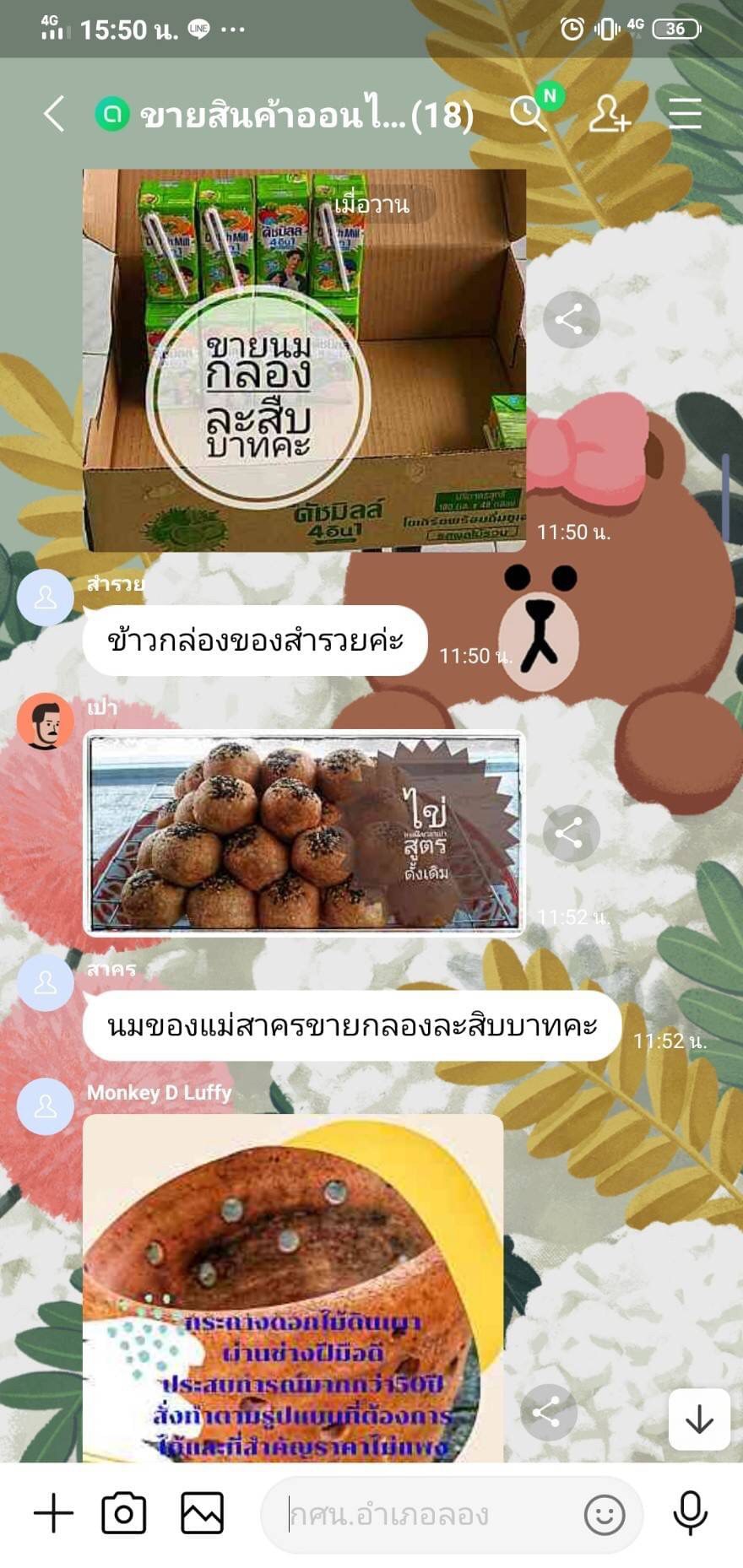Viewport: 743px width, 1568px height.
Task: Share Monkey D Luffy's clay pot photo
Action: click(x=548, y=1412)
